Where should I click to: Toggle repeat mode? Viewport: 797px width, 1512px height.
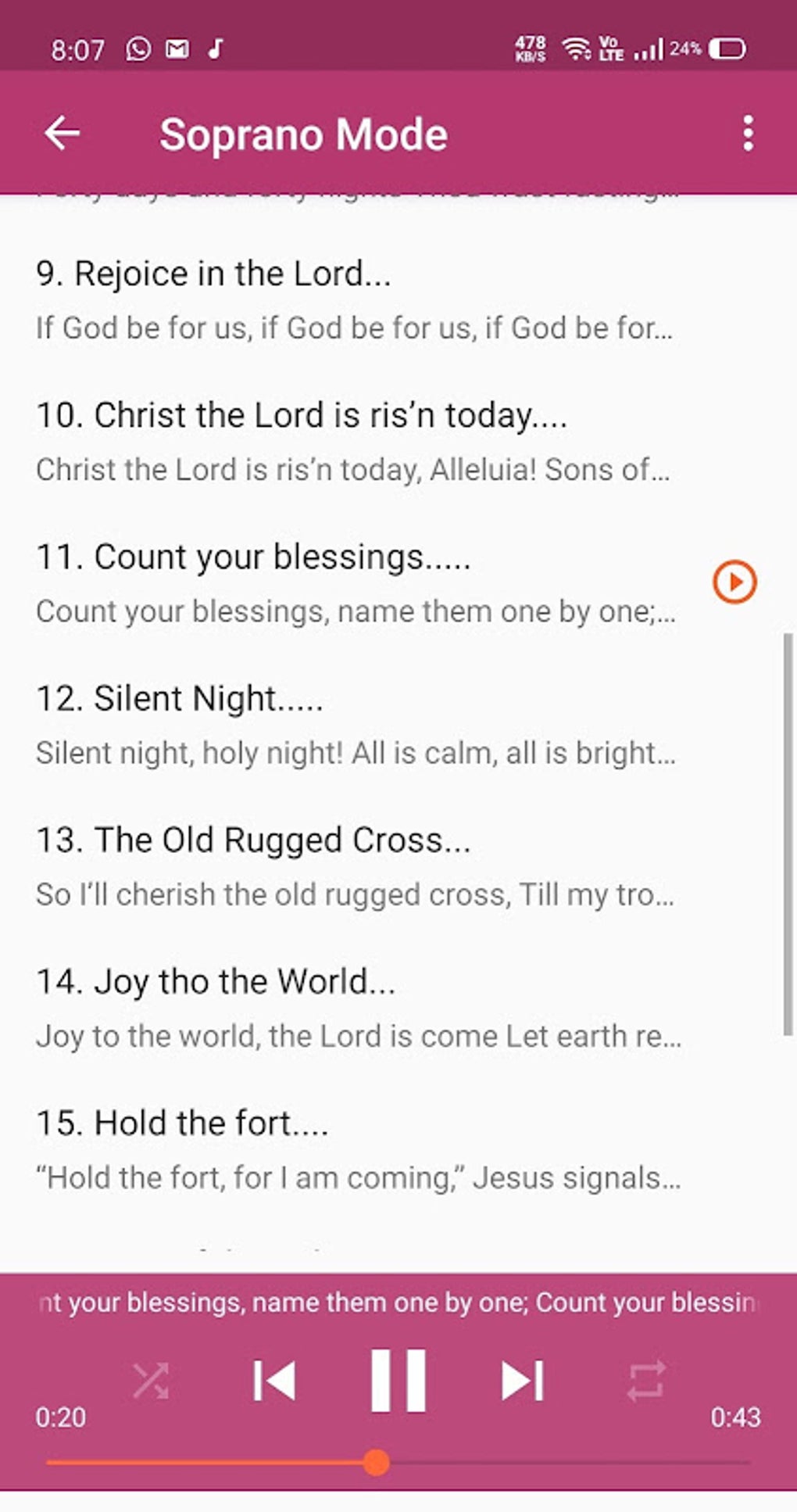(646, 1381)
